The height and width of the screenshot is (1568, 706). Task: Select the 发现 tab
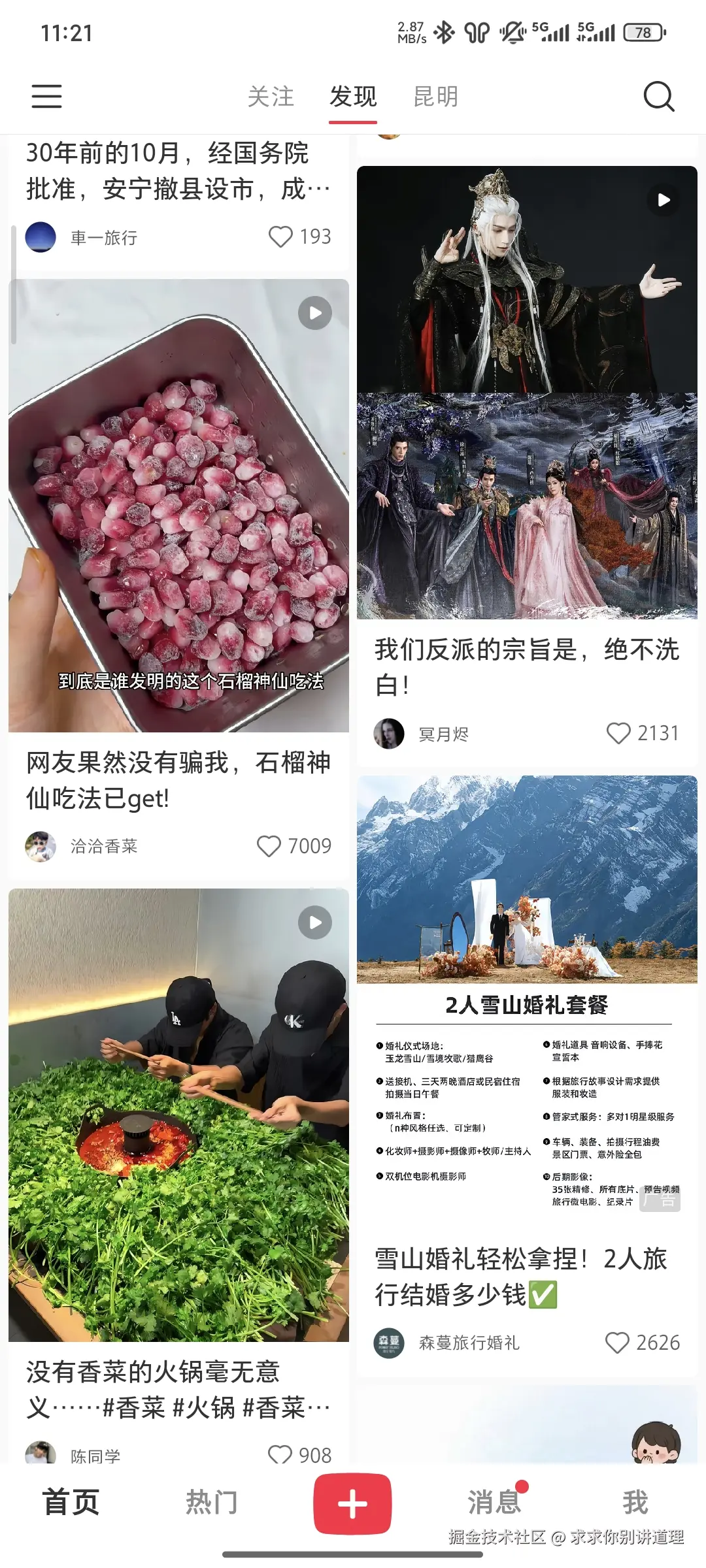pos(353,97)
